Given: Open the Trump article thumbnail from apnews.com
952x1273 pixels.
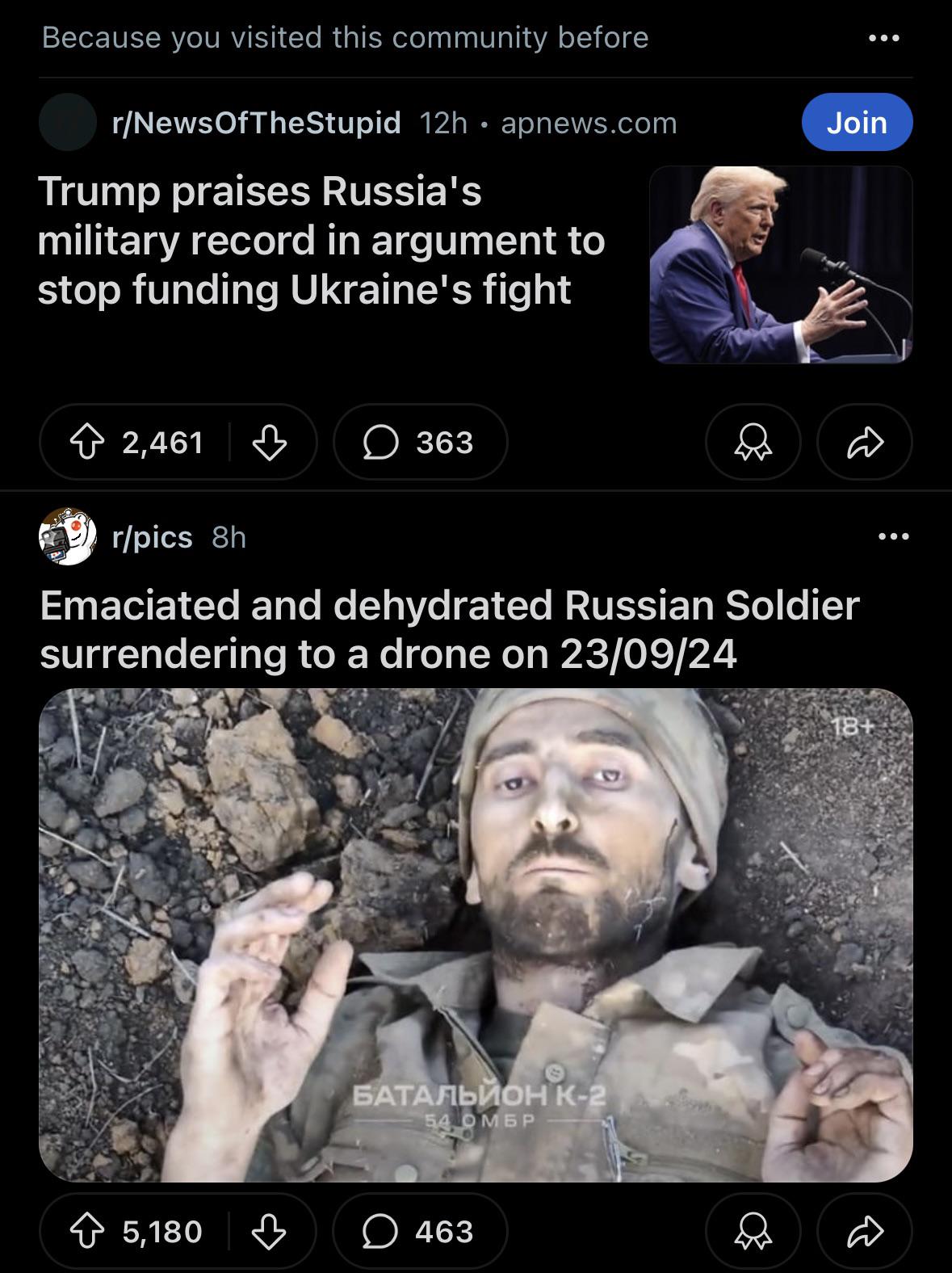Looking at the screenshot, I should 780,265.
